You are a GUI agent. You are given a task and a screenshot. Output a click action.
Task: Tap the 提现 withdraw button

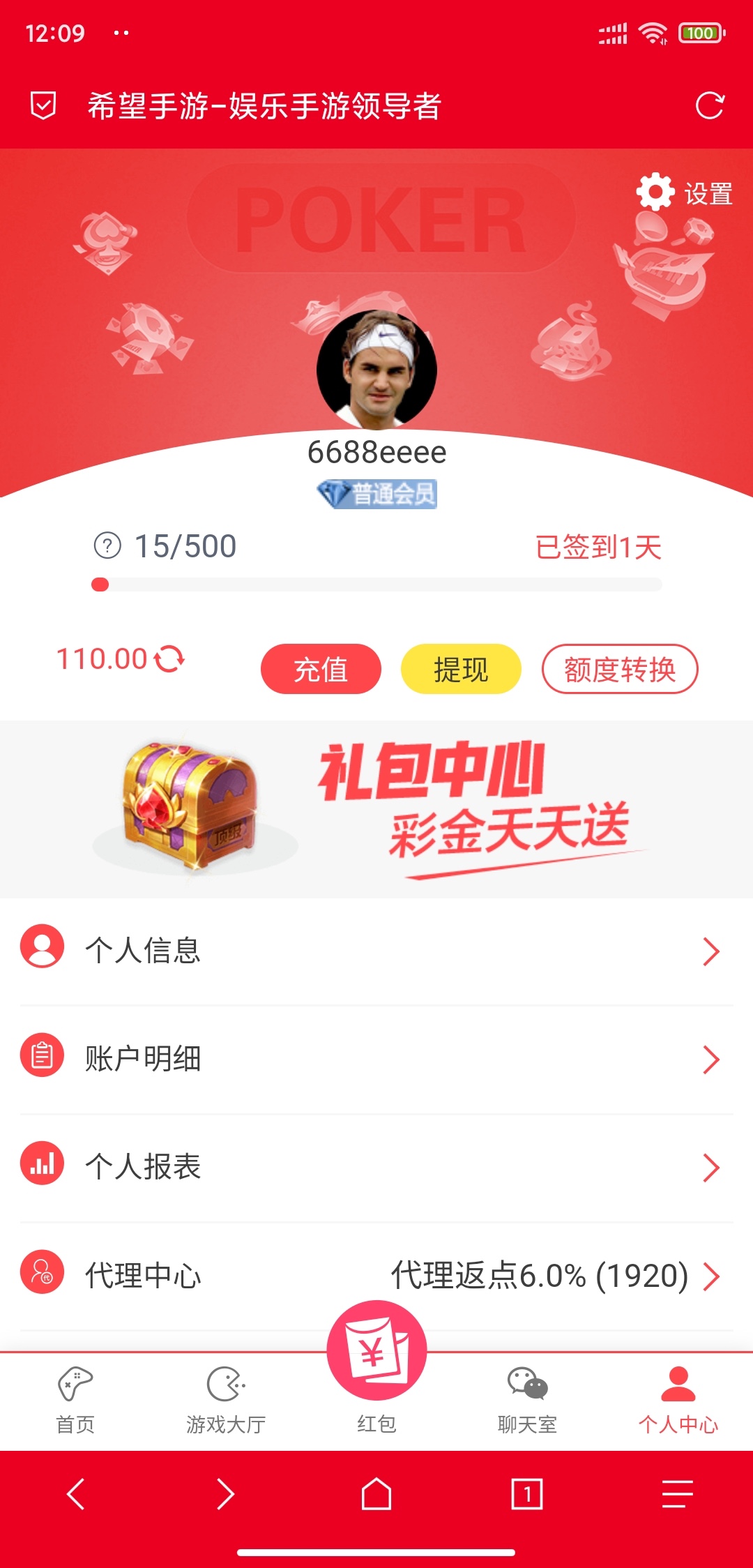(x=461, y=670)
